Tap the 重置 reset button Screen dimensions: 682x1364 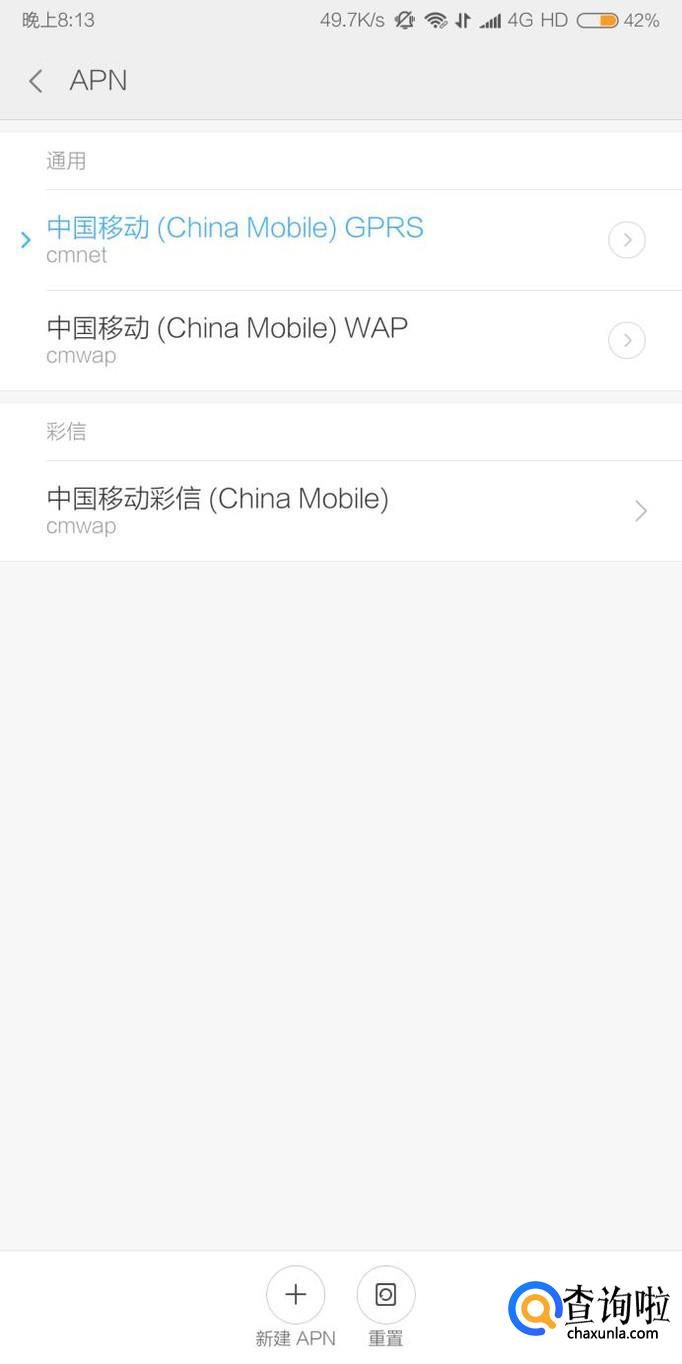pyautogui.click(x=385, y=1296)
